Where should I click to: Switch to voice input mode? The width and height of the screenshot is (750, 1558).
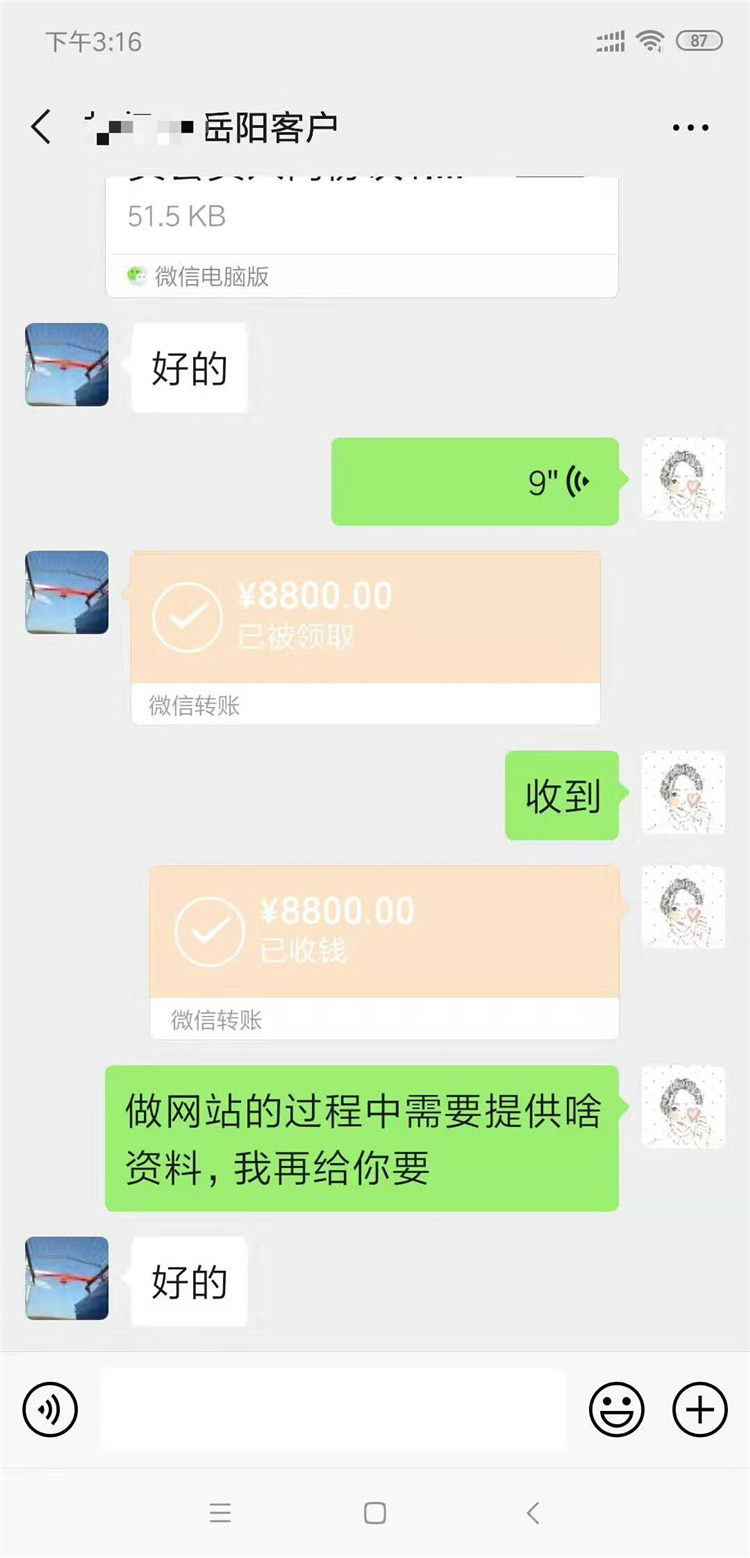point(50,1410)
